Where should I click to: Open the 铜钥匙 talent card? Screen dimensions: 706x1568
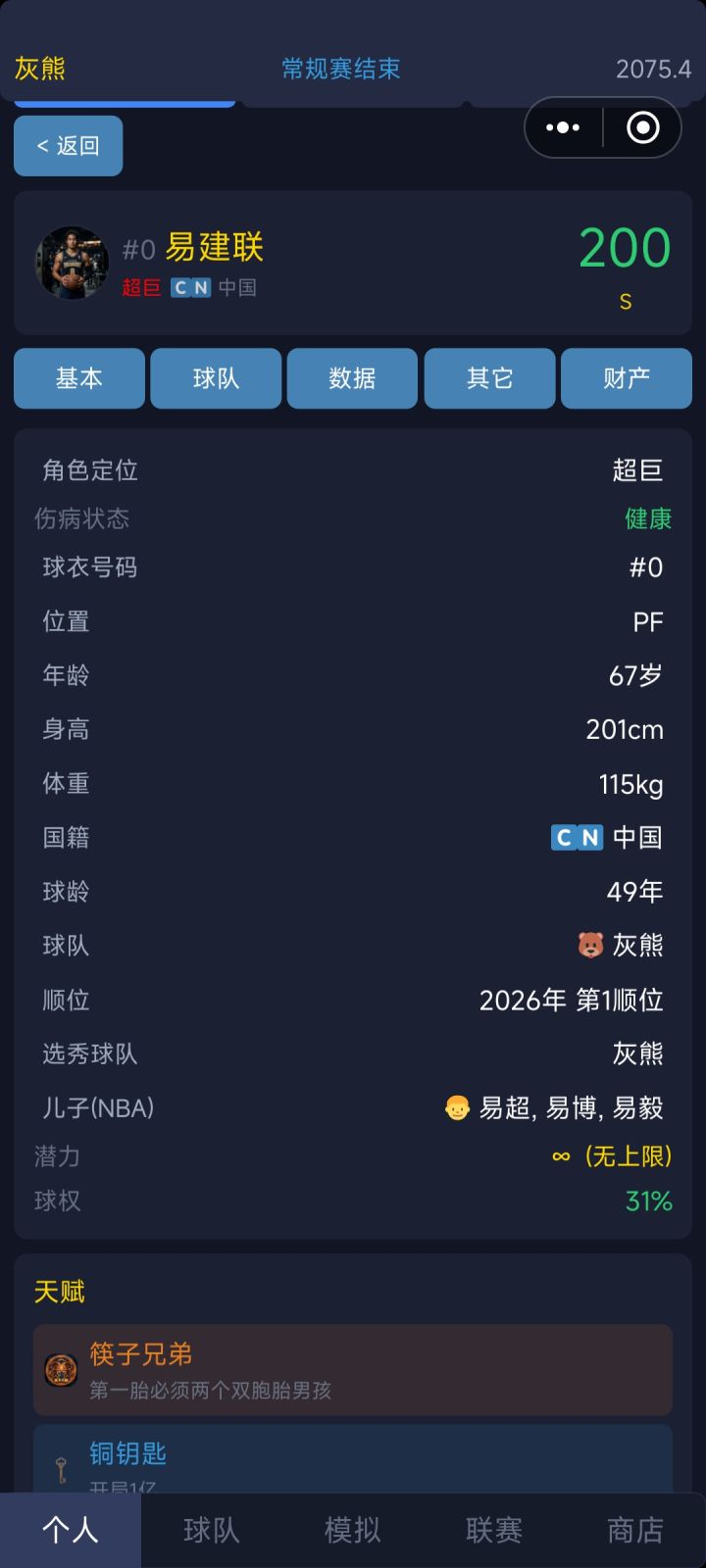coord(353,1459)
